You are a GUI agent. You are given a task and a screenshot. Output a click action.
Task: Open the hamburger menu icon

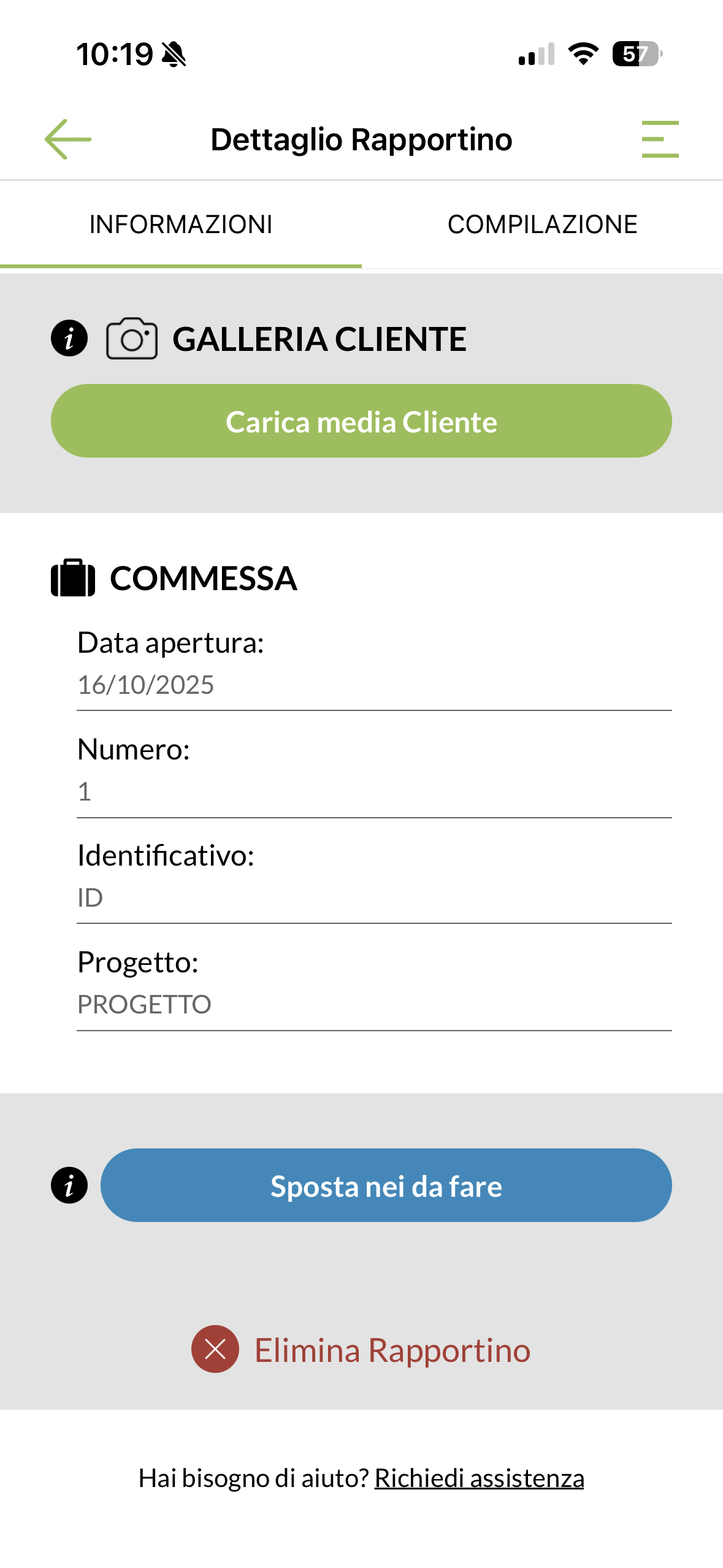click(x=660, y=139)
